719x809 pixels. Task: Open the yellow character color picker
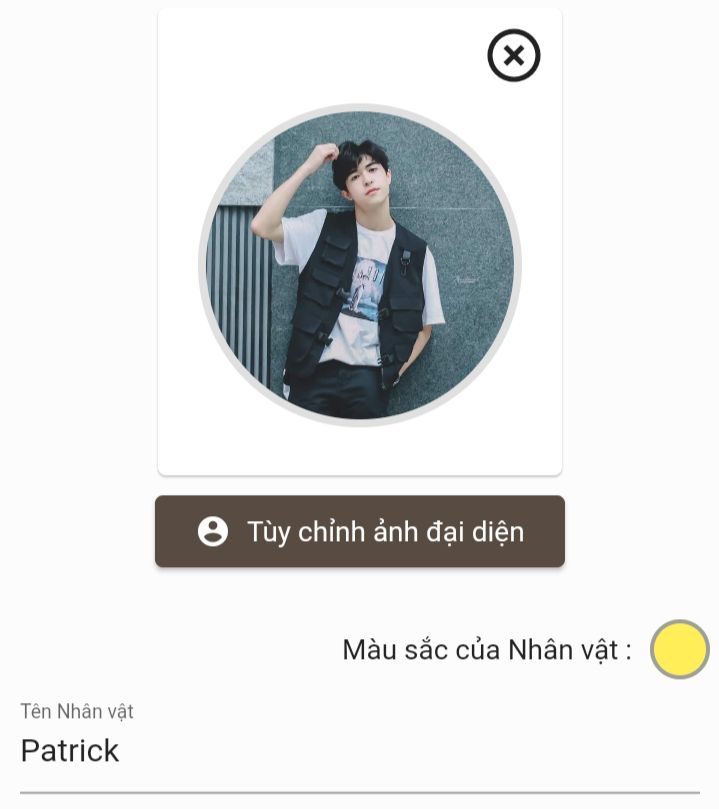point(680,649)
